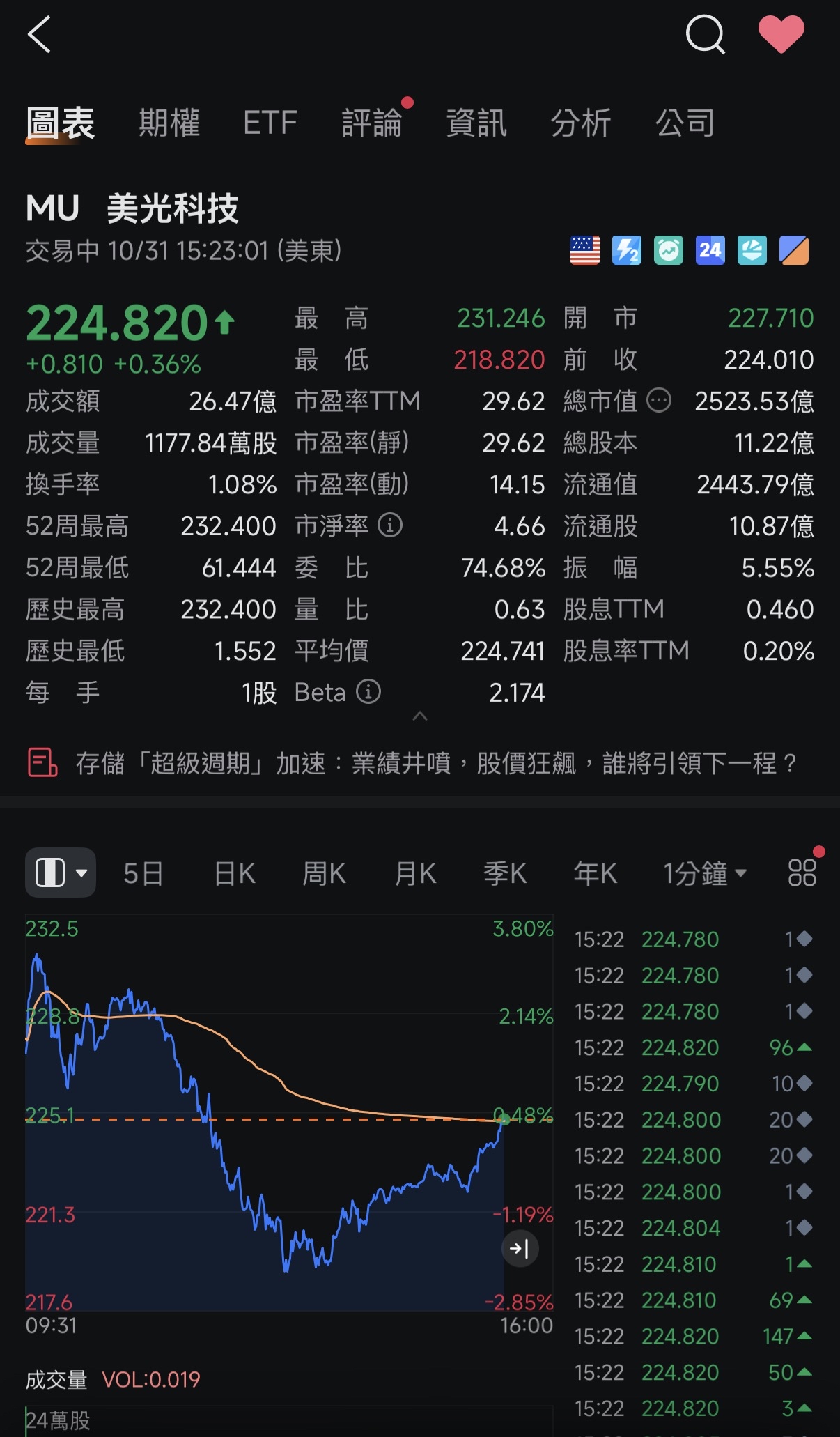The width and height of the screenshot is (840, 1437).
Task: Go back to the previous screen
Action: coord(39,35)
